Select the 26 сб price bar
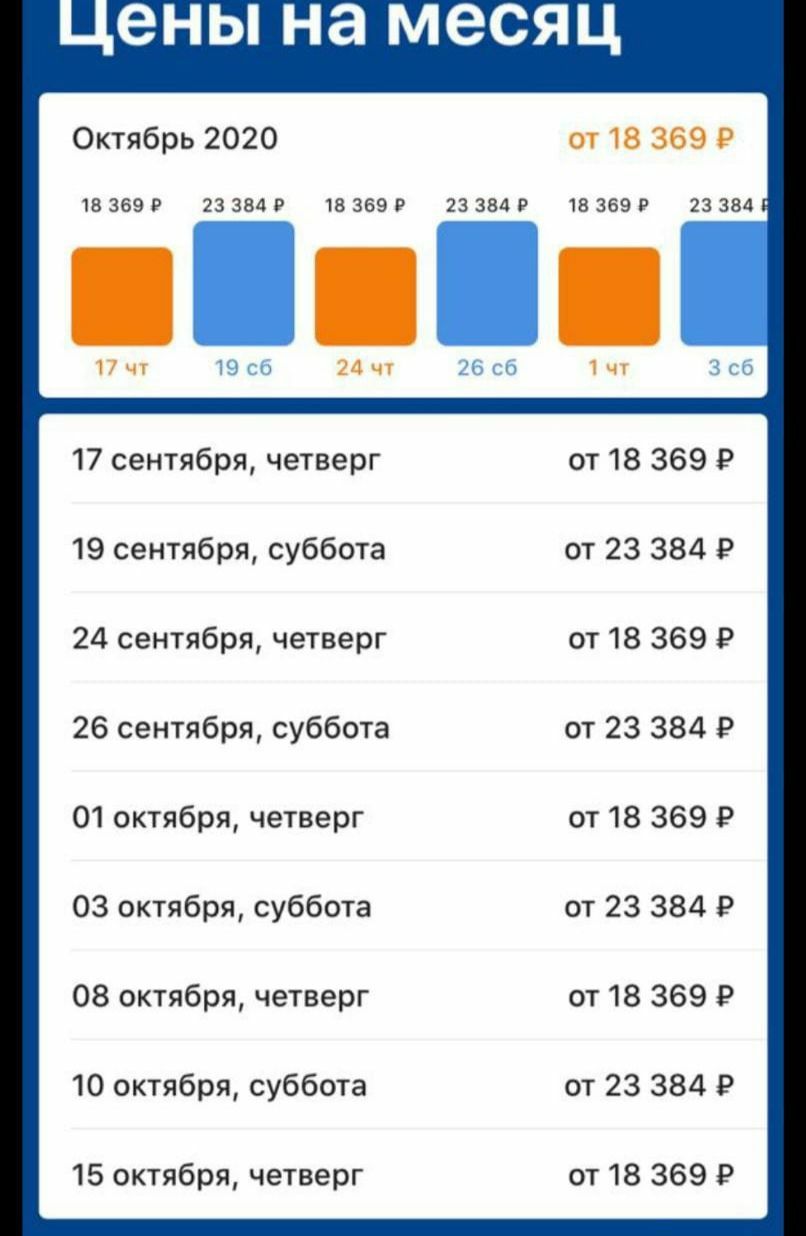806x1236 pixels. pos(488,283)
